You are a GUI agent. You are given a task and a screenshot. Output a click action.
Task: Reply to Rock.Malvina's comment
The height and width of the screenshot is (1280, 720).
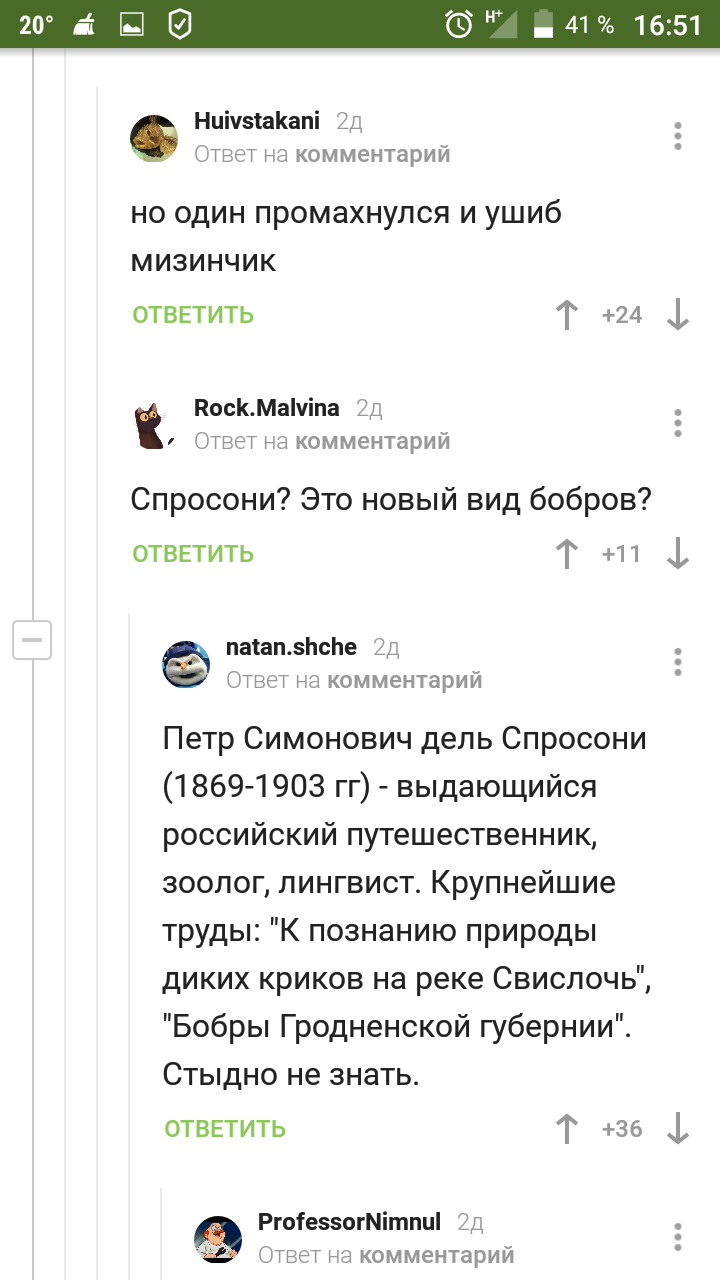193,554
